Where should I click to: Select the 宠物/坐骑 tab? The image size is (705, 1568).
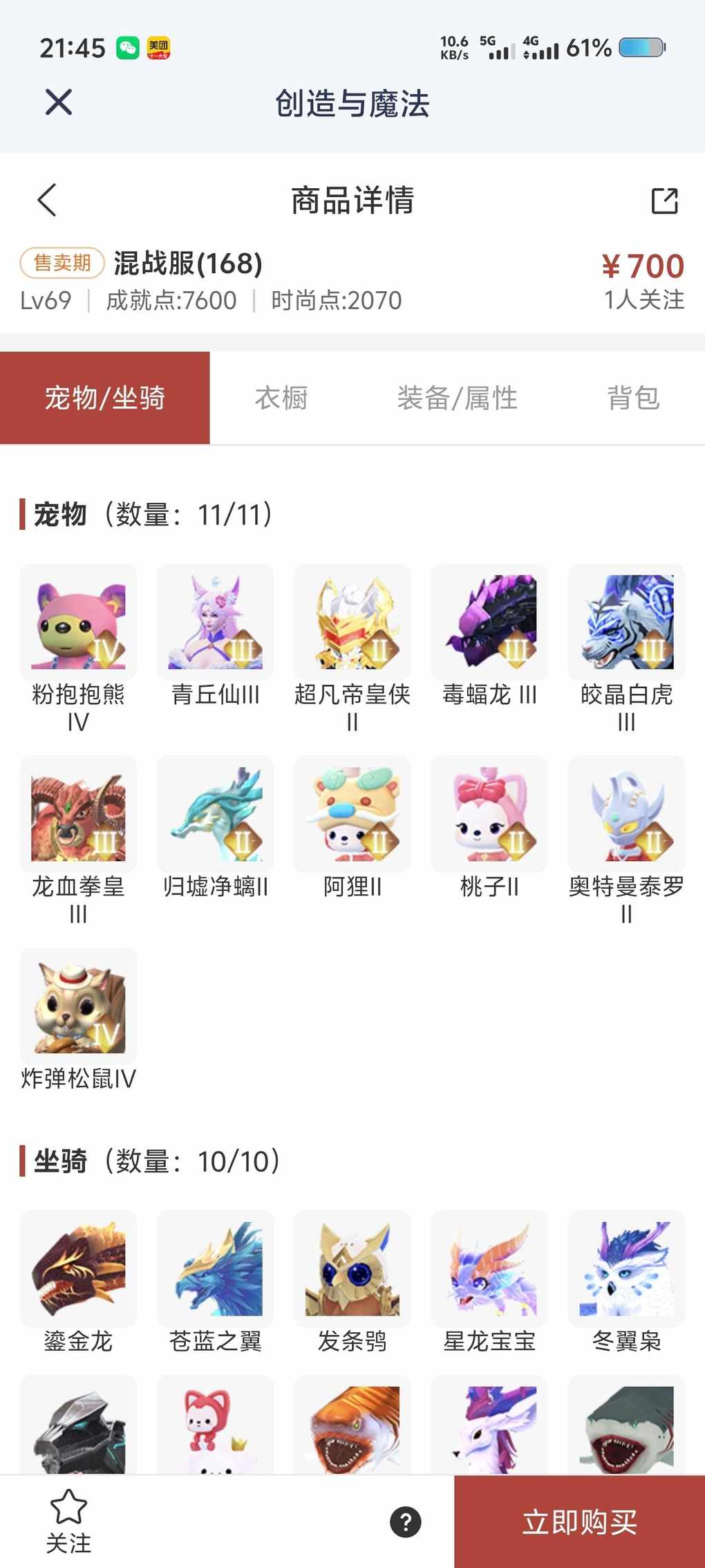pyautogui.click(x=105, y=398)
